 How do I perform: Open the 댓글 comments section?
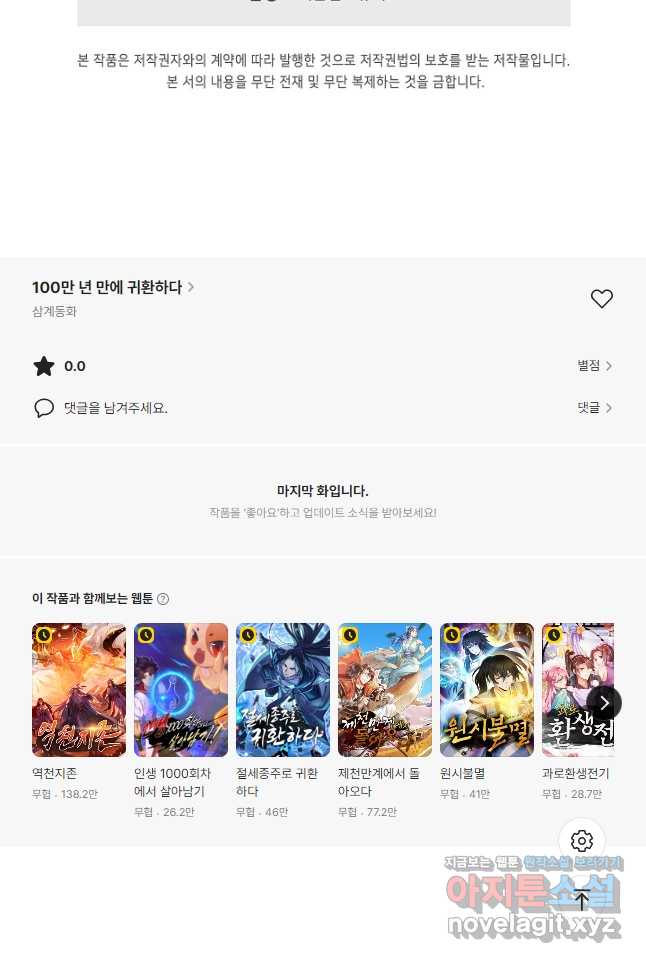594,408
